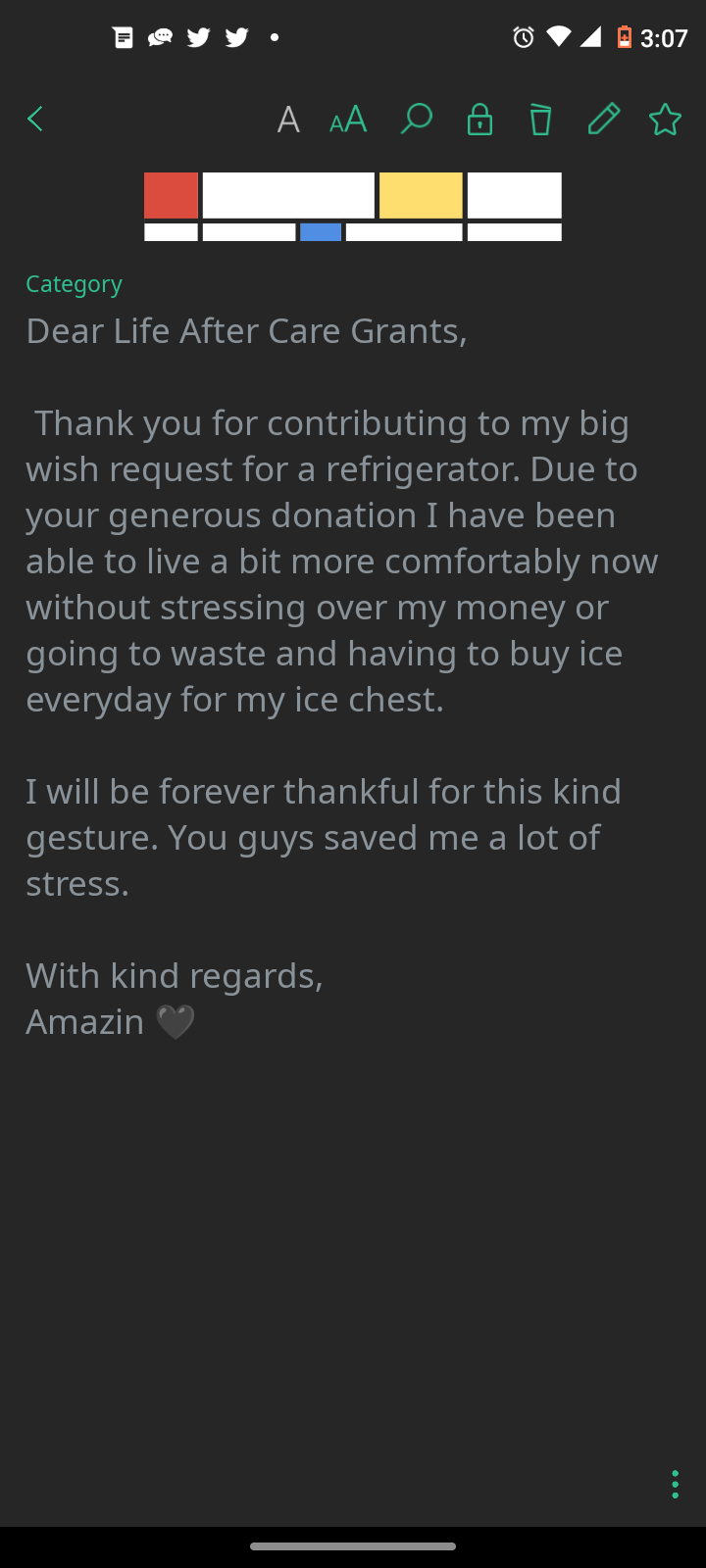Lock this note with the padlock
The width and height of the screenshot is (706, 1568).
pyautogui.click(x=479, y=120)
